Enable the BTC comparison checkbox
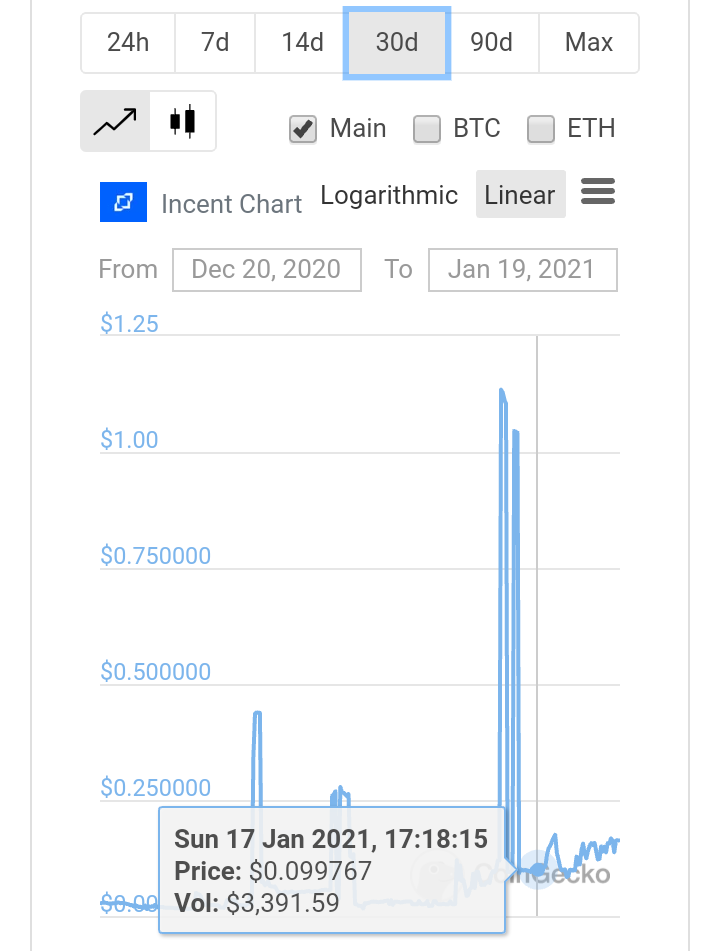This screenshot has width=720, height=951. click(426, 129)
